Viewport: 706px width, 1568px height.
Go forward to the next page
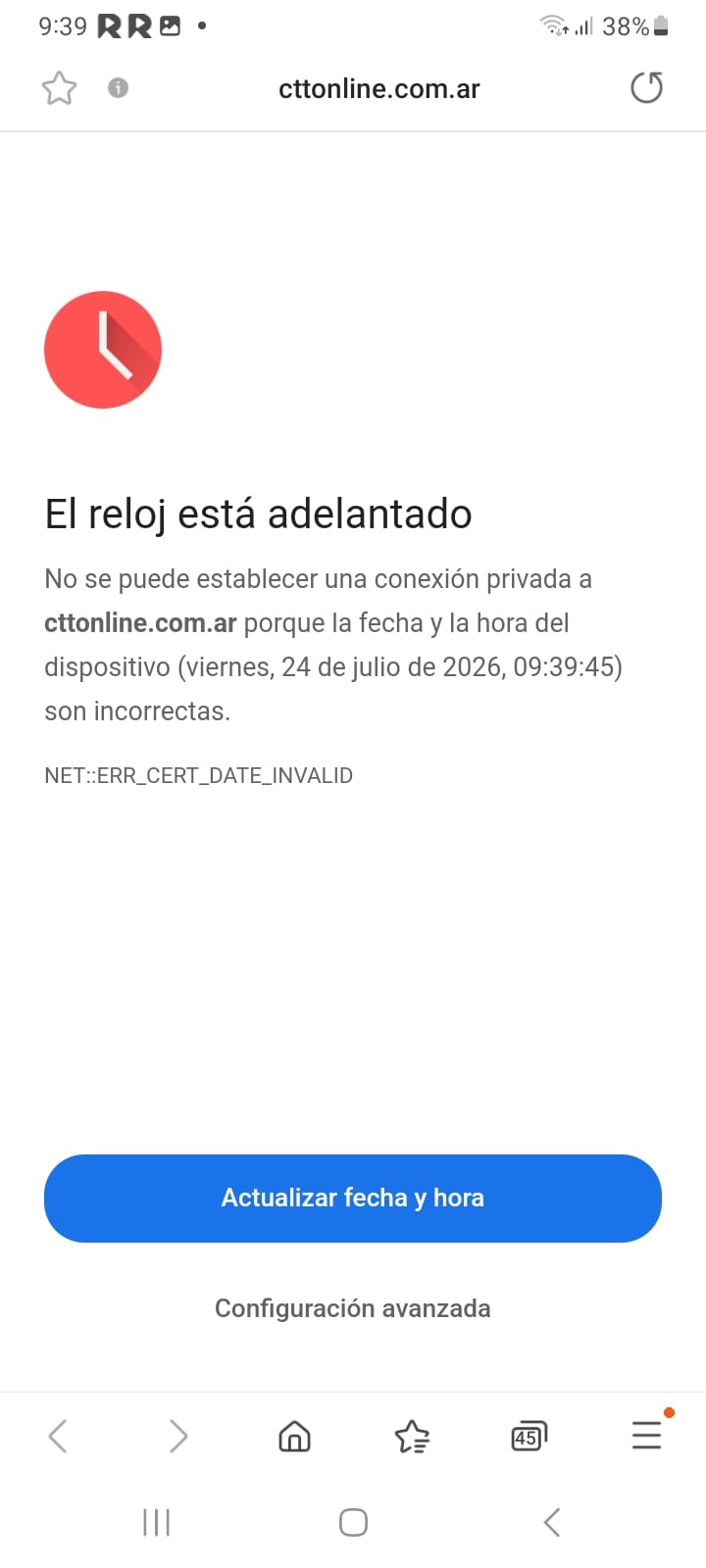tap(177, 1436)
